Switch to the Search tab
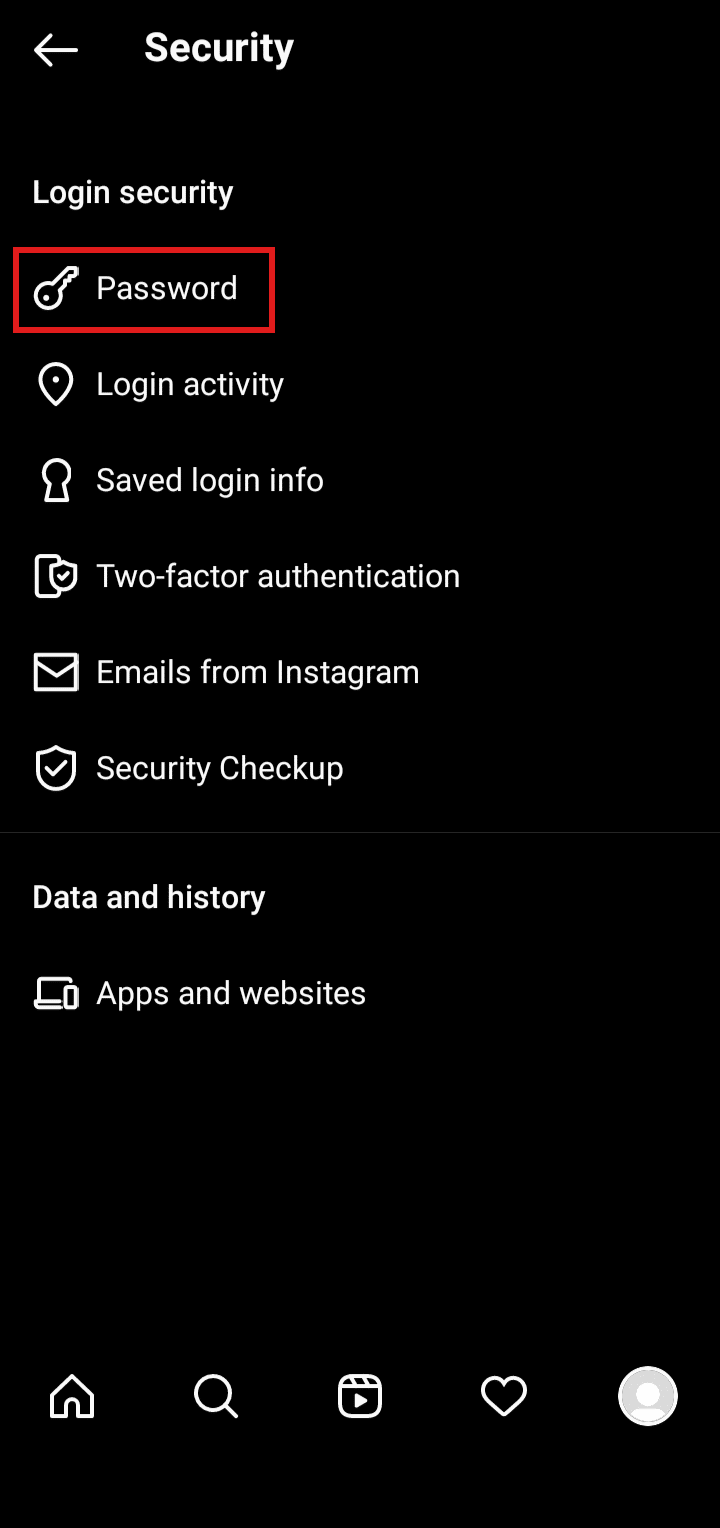 point(216,1395)
